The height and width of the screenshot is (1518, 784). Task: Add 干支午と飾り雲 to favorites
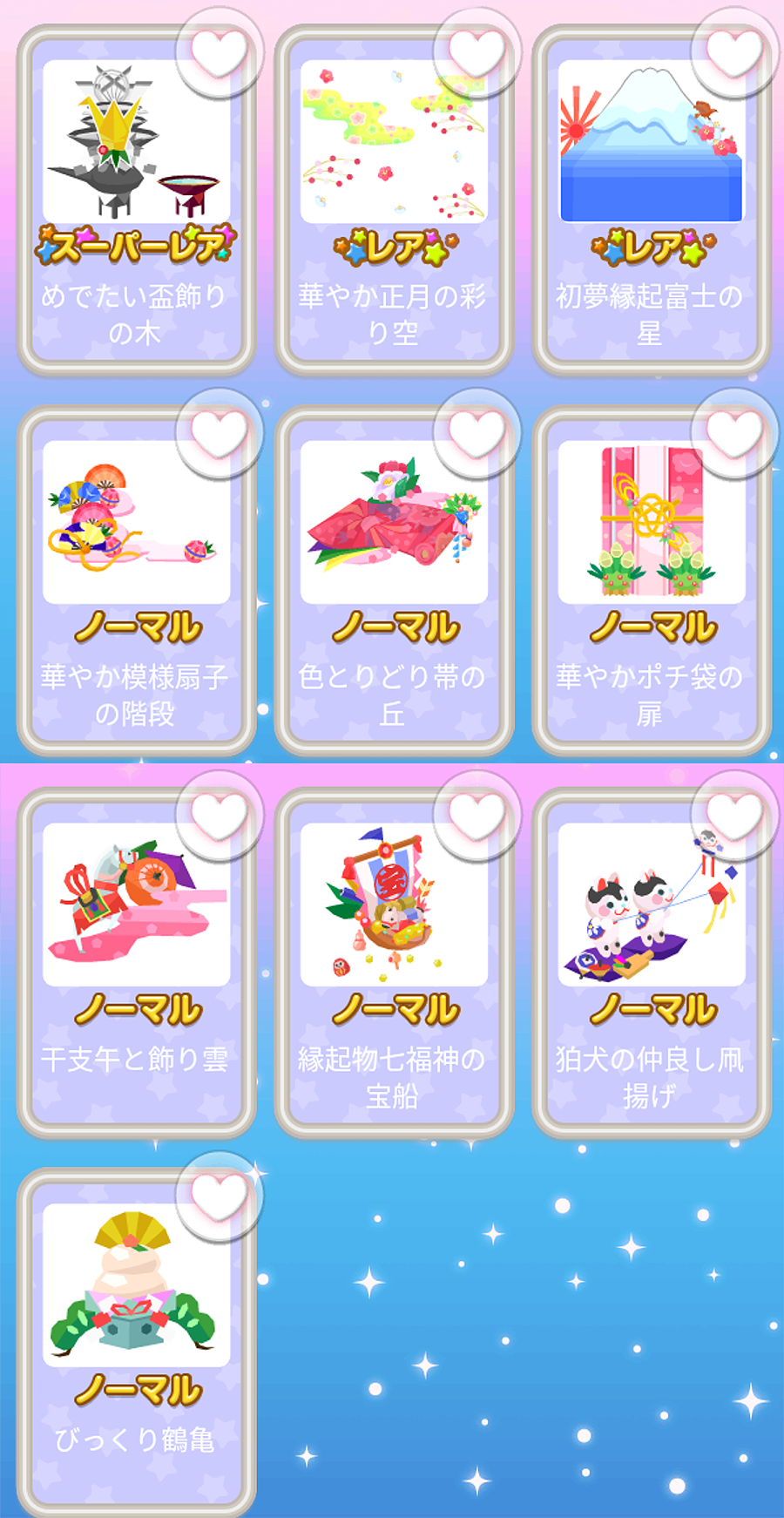219,816
